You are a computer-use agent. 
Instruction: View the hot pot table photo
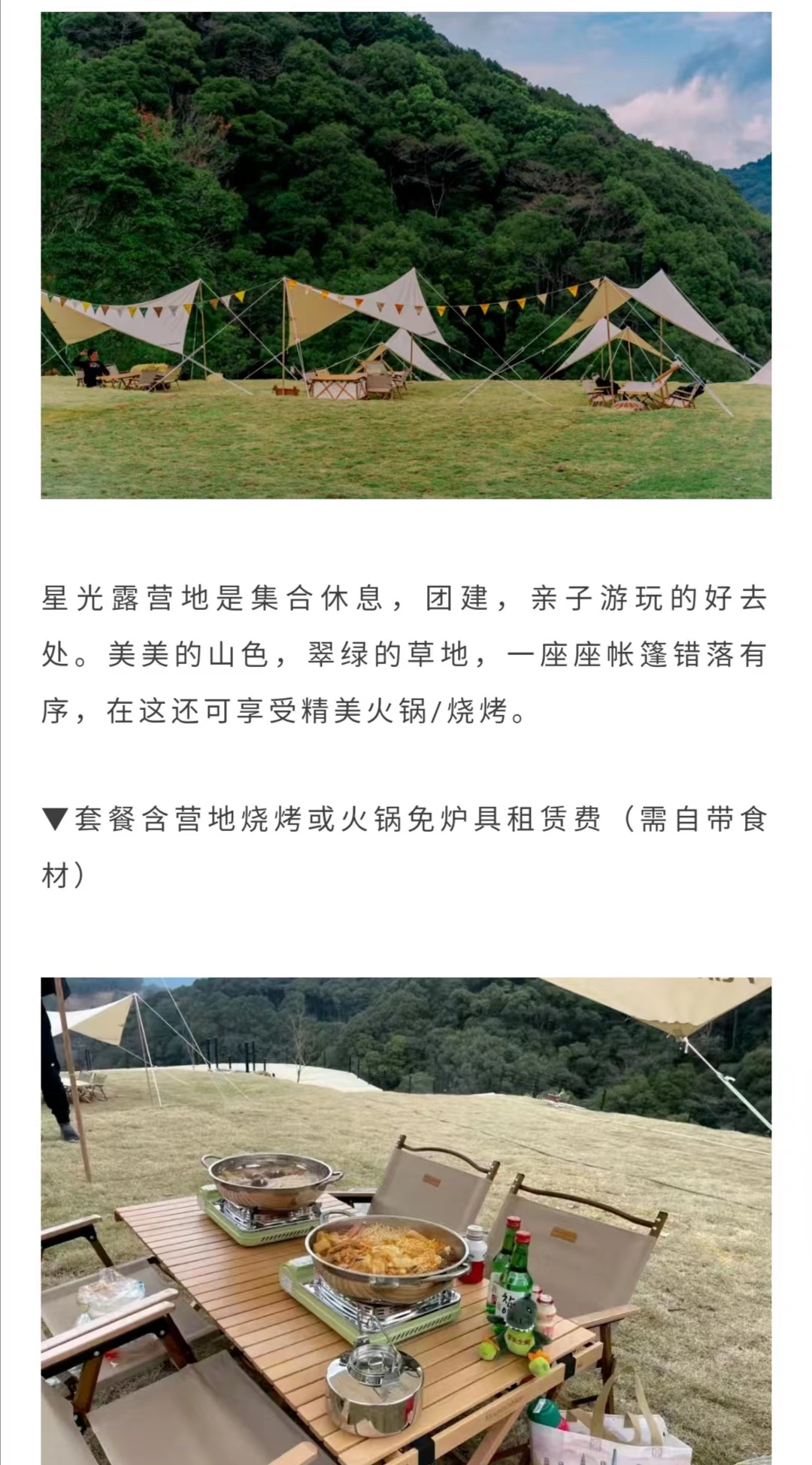(406, 1220)
